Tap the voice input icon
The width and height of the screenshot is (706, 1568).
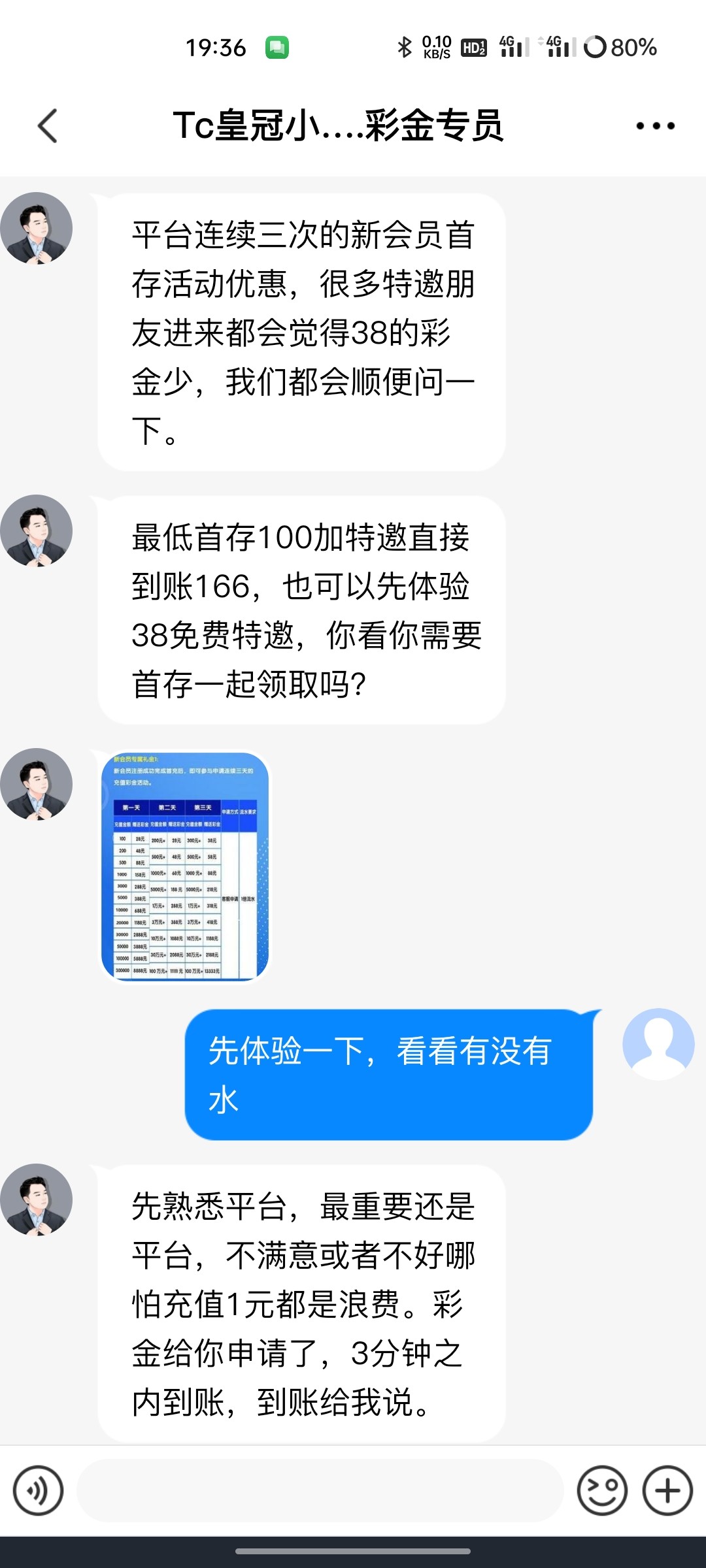(39, 1490)
